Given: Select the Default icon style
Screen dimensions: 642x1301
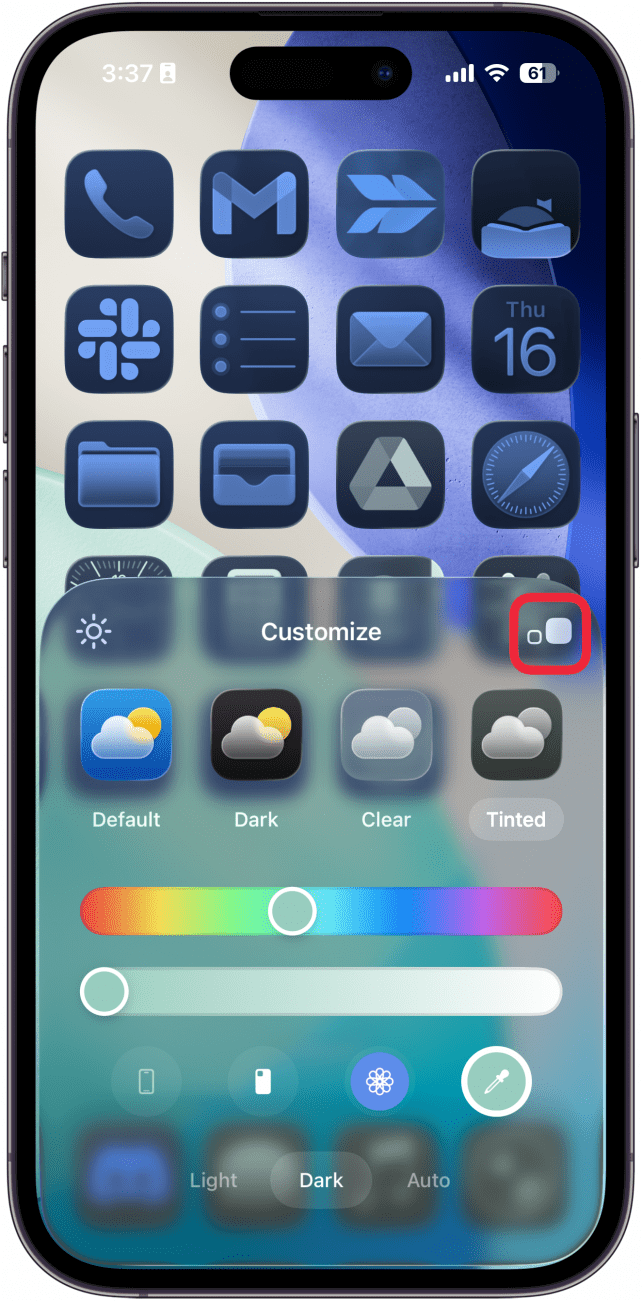Looking at the screenshot, I should [x=126, y=735].
